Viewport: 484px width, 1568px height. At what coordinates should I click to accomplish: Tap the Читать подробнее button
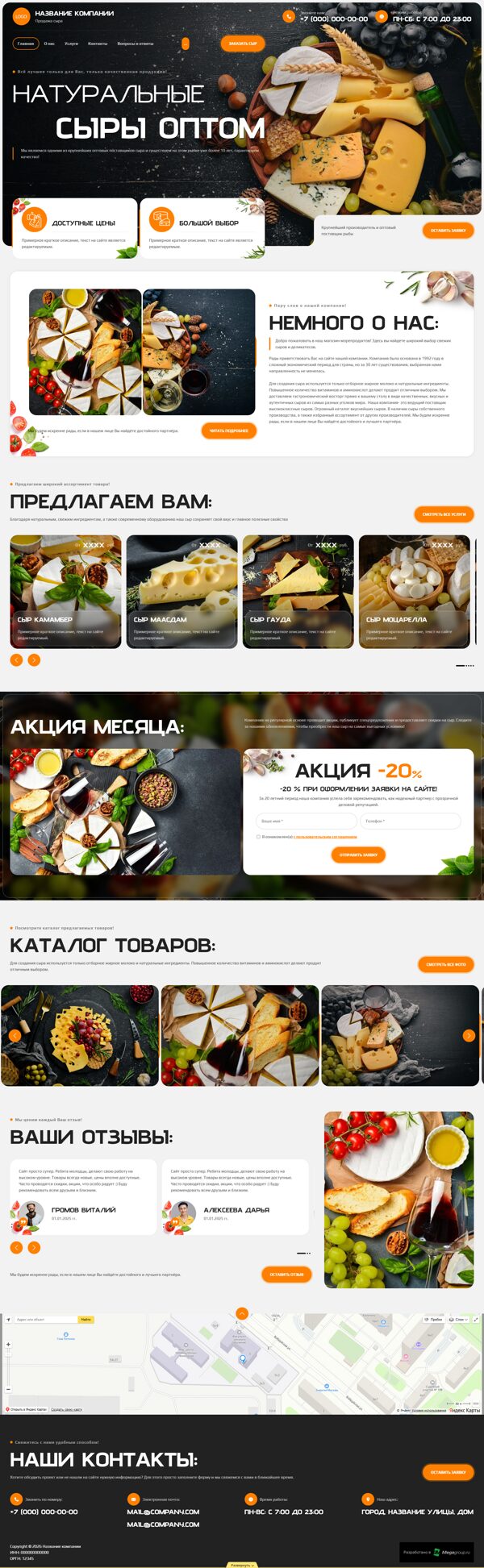pos(229,430)
